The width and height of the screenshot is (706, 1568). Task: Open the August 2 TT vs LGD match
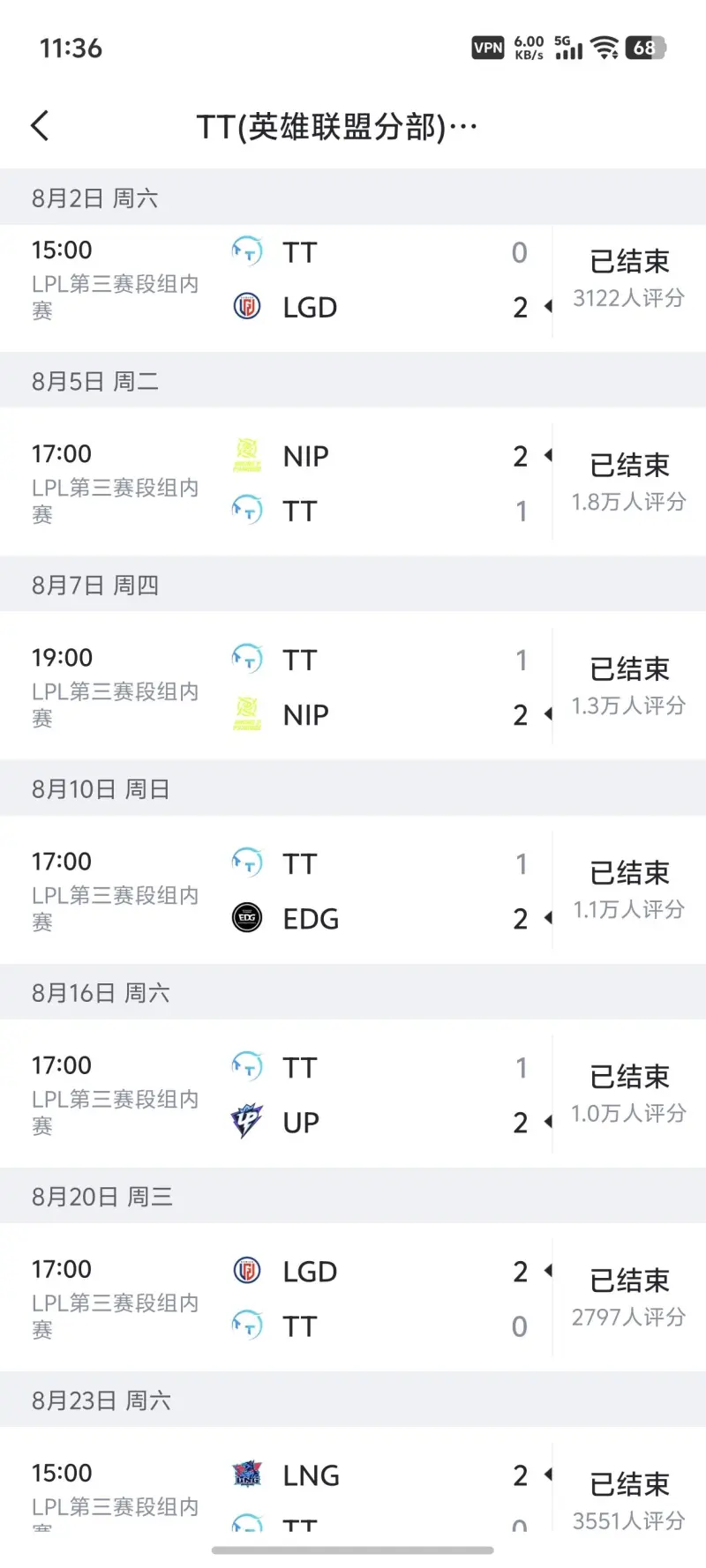353,280
